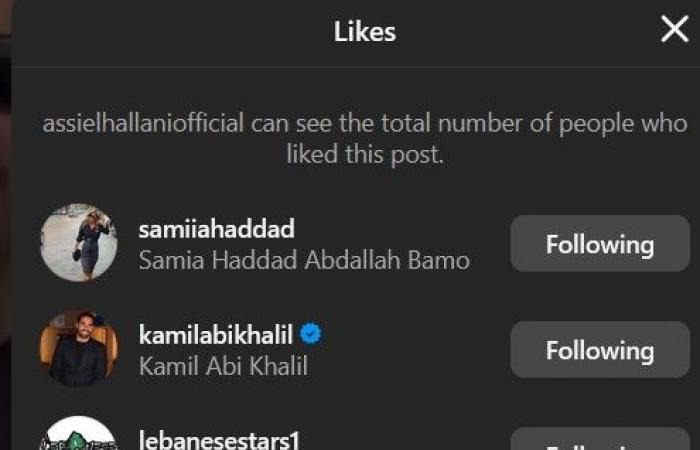Tap samiiahaddad's profile picture
The height and width of the screenshot is (450, 700).
pos(79,244)
